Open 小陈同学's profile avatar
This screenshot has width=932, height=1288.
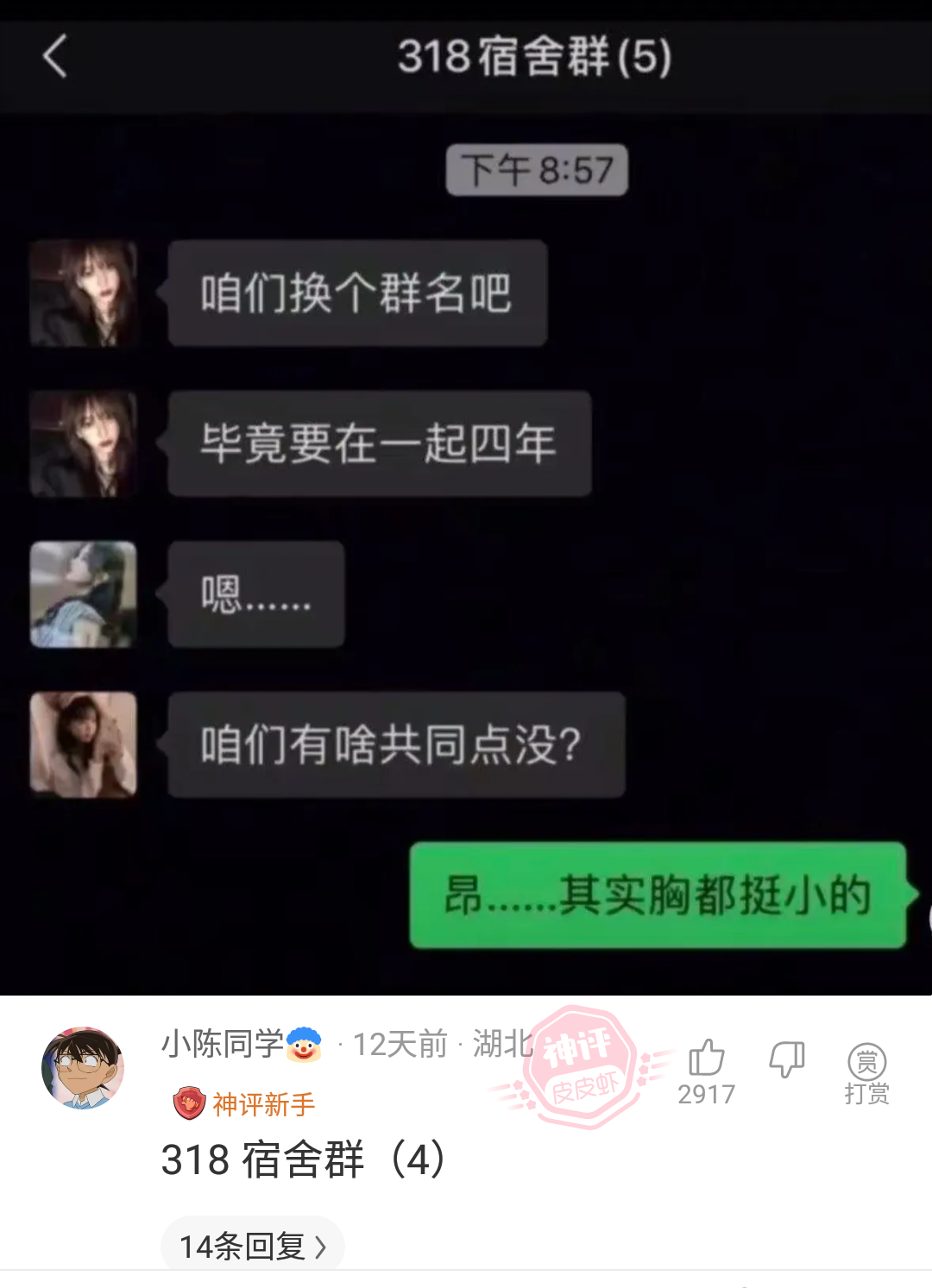83,1068
